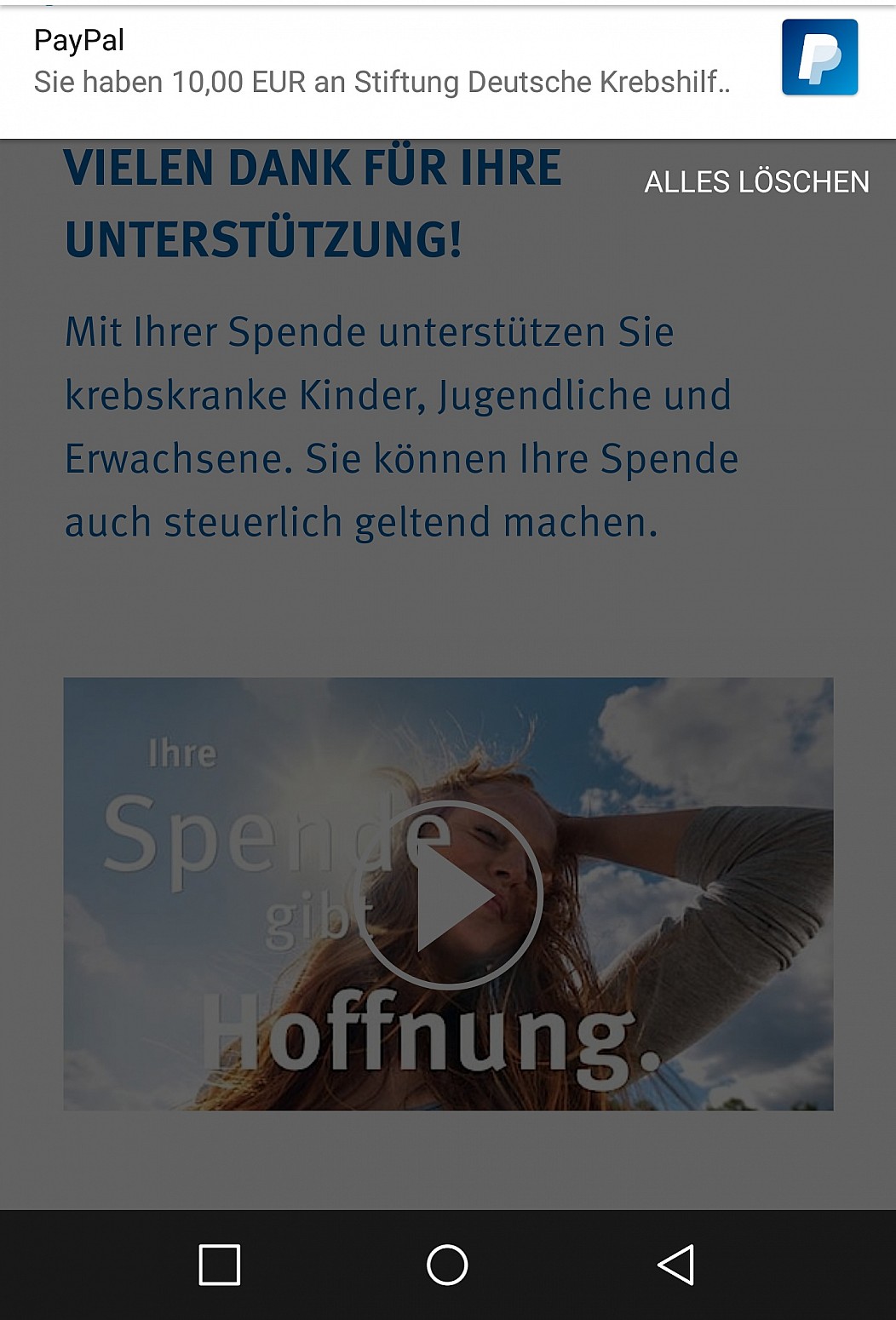The height and width of the screenshot is (1320, 896).
Task: Go back using the navigation bar
Action: [x=676, y=1265]
